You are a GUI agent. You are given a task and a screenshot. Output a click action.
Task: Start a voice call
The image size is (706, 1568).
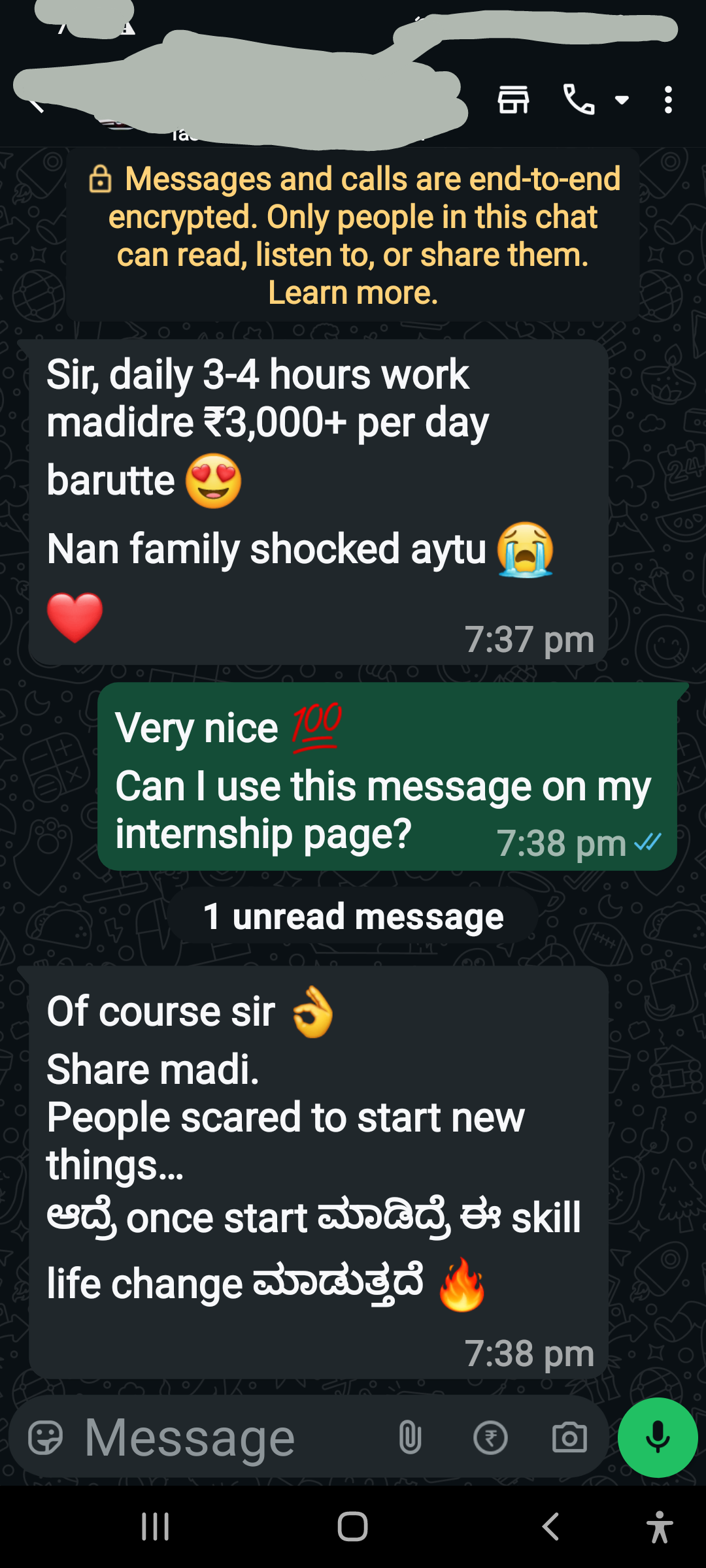click(579, 100)
